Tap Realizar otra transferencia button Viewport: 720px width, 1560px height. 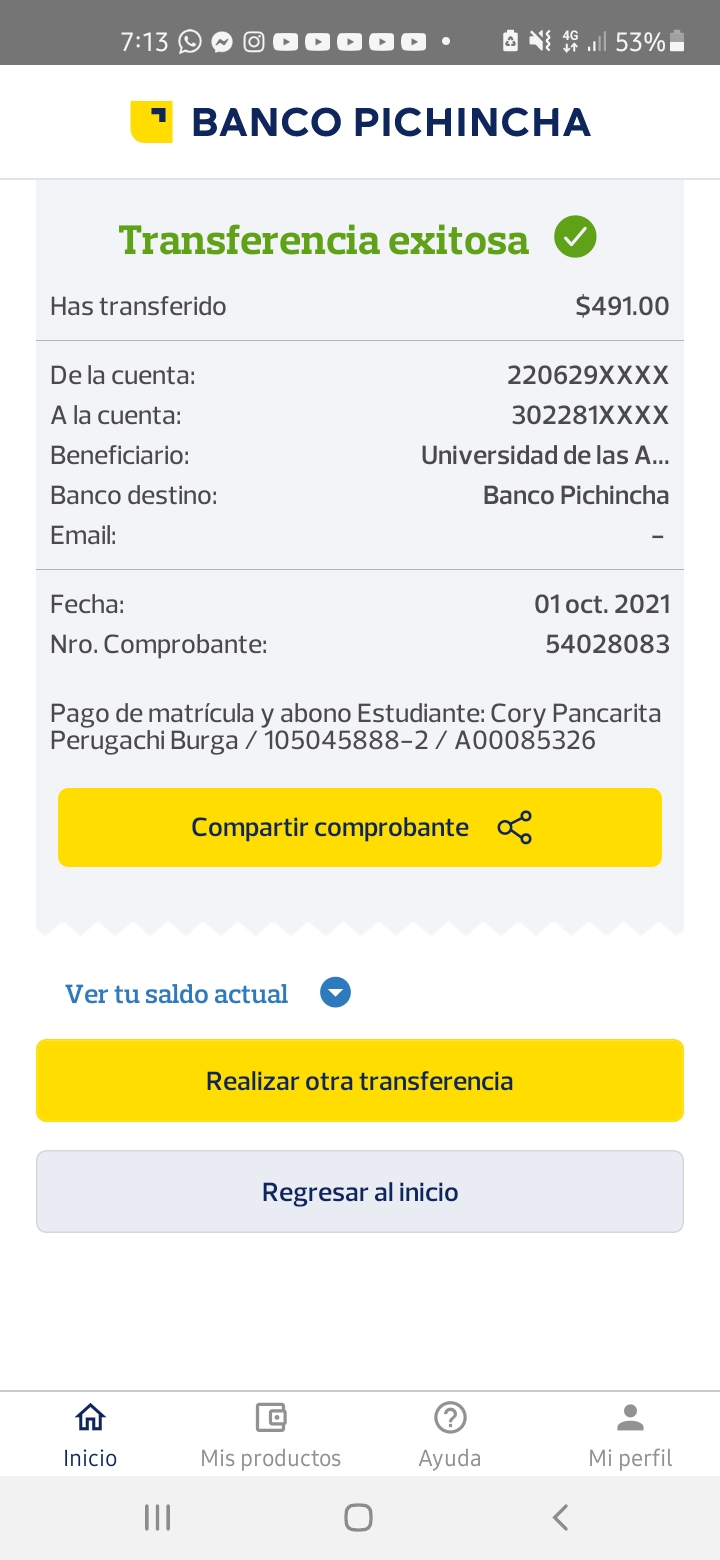click(x=360, y=1080)
